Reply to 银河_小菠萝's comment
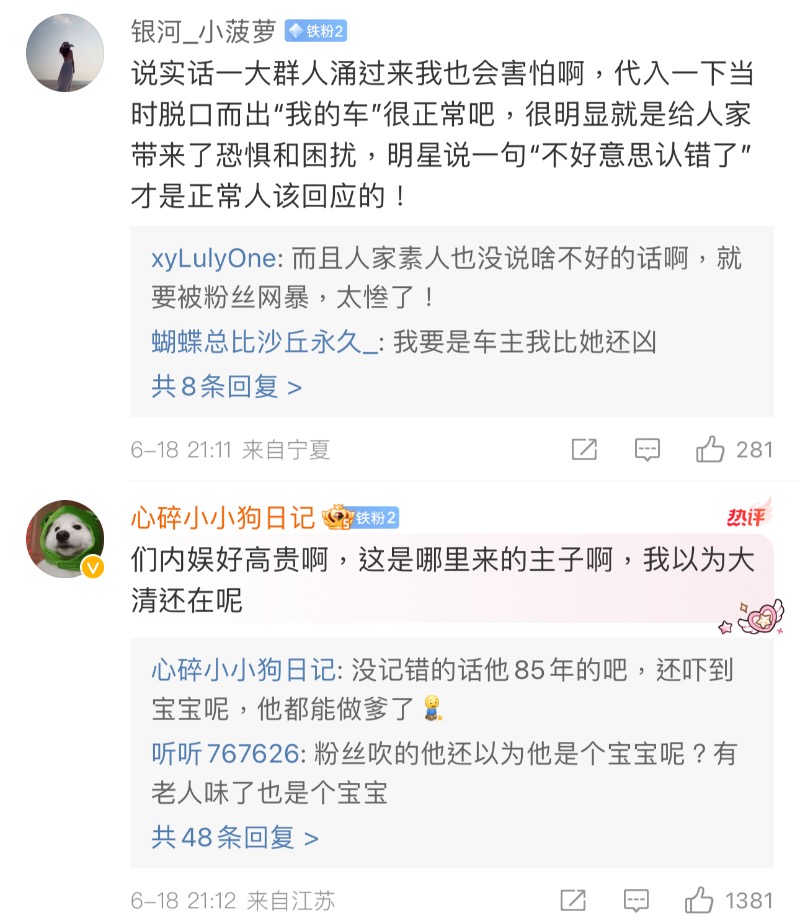This screenshot has height=923, width=800. [x=647, y=450]
